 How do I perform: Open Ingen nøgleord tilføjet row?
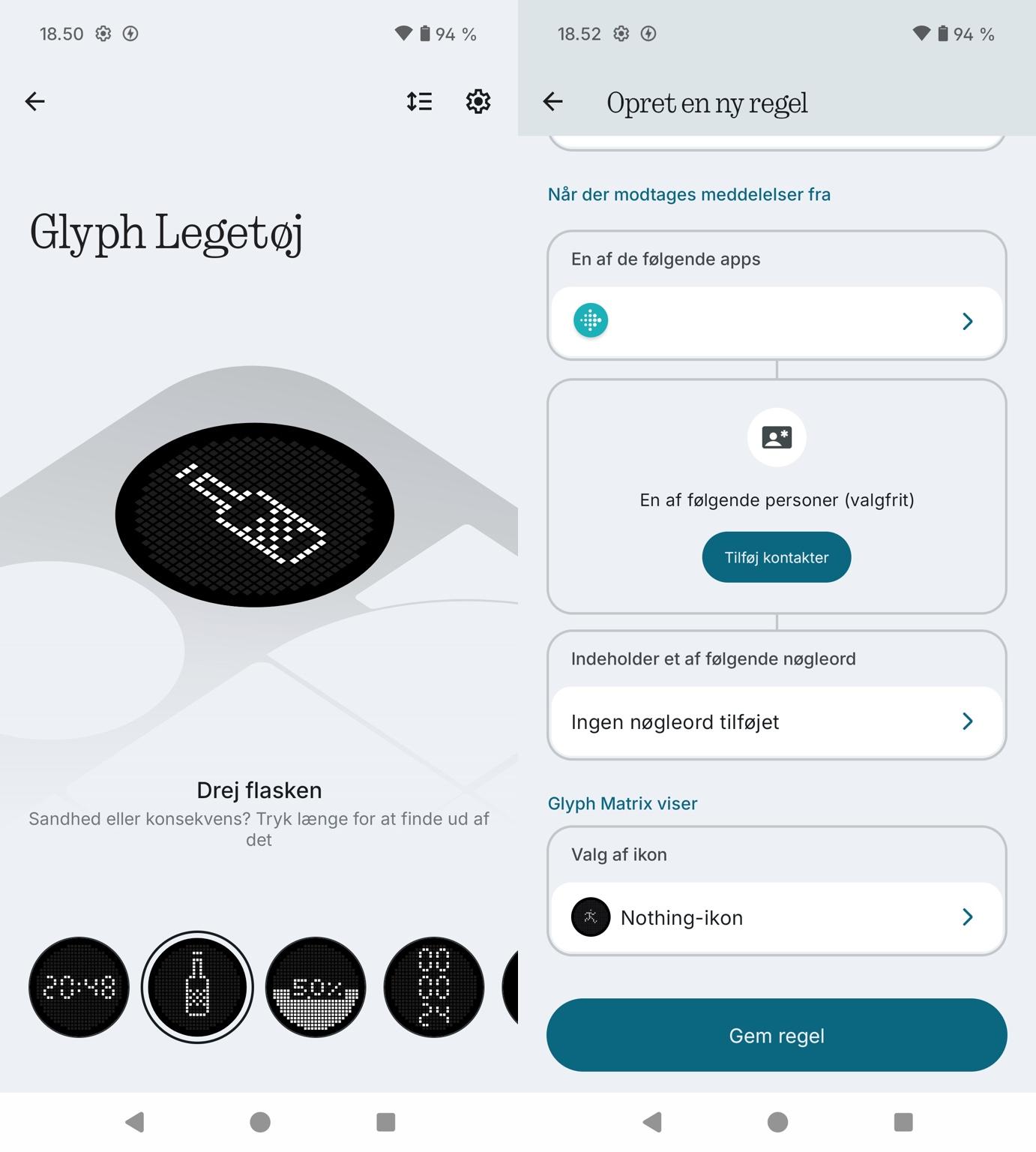coord(777,721)
